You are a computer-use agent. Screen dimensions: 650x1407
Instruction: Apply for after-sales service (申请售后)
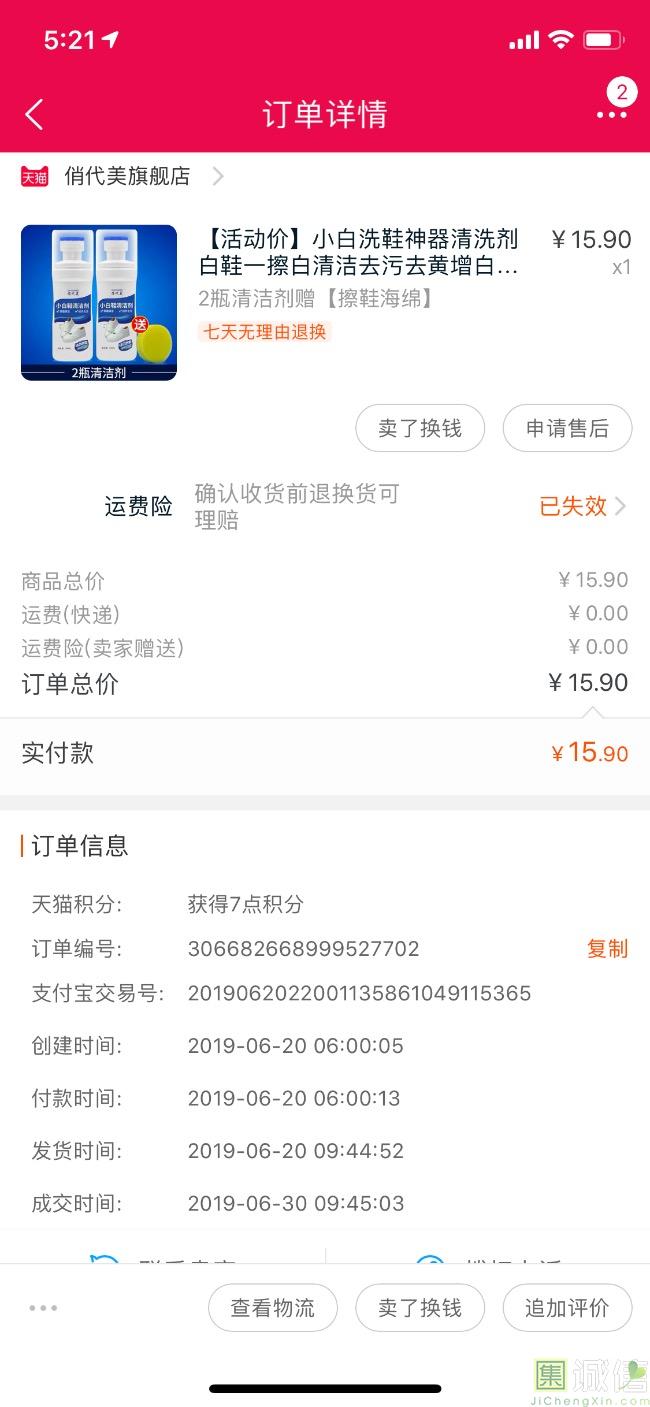567,429
